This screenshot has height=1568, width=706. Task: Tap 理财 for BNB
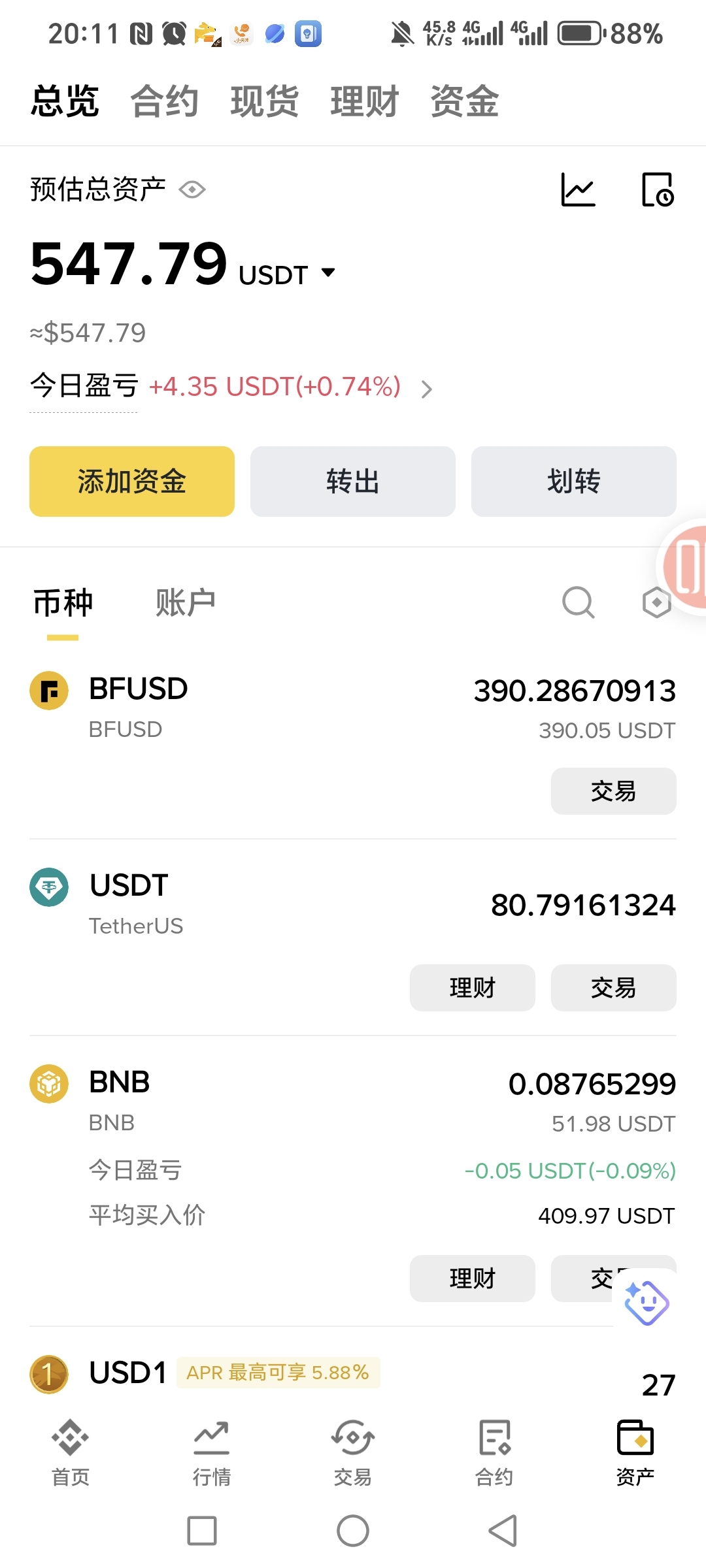click(x=472, y=1279)
